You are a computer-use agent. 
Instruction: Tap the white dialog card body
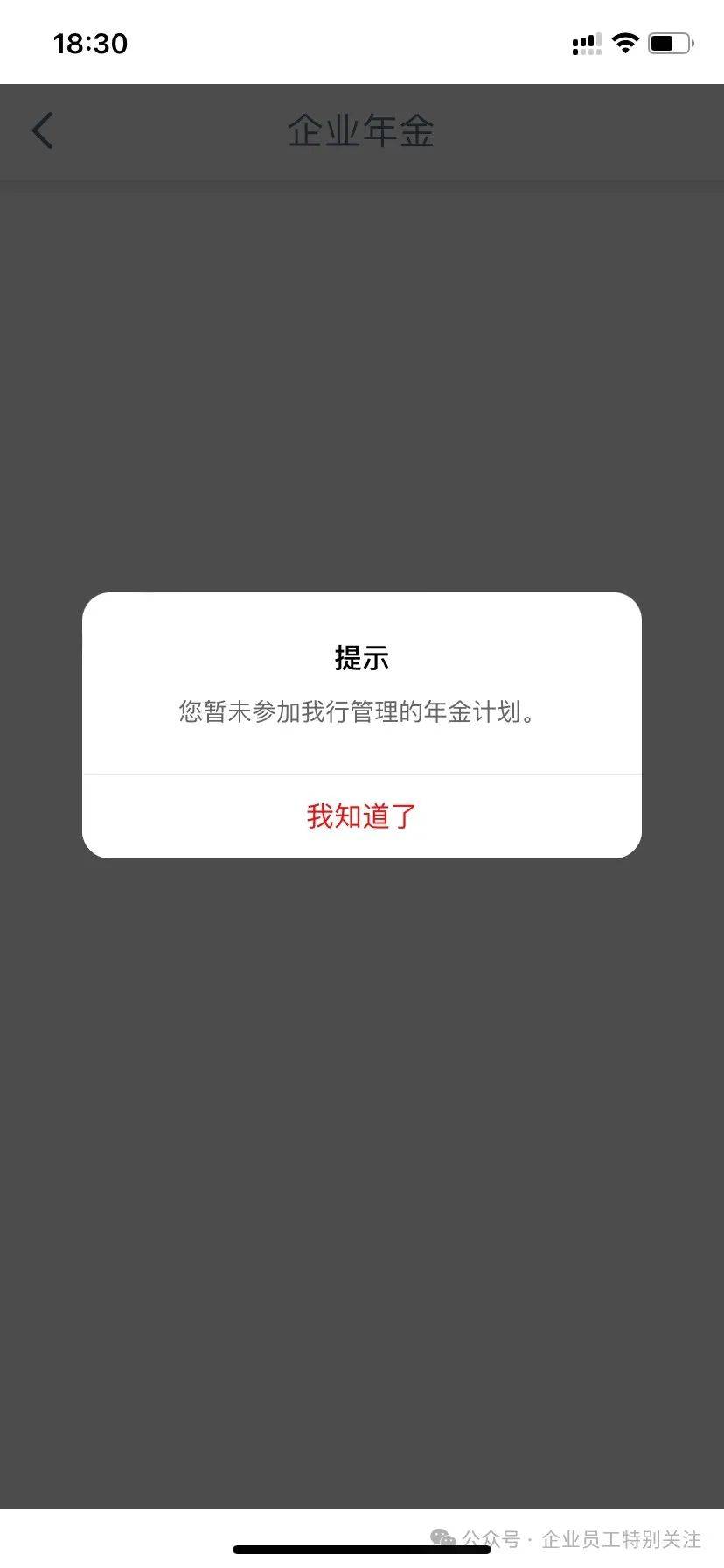point(361,726)
